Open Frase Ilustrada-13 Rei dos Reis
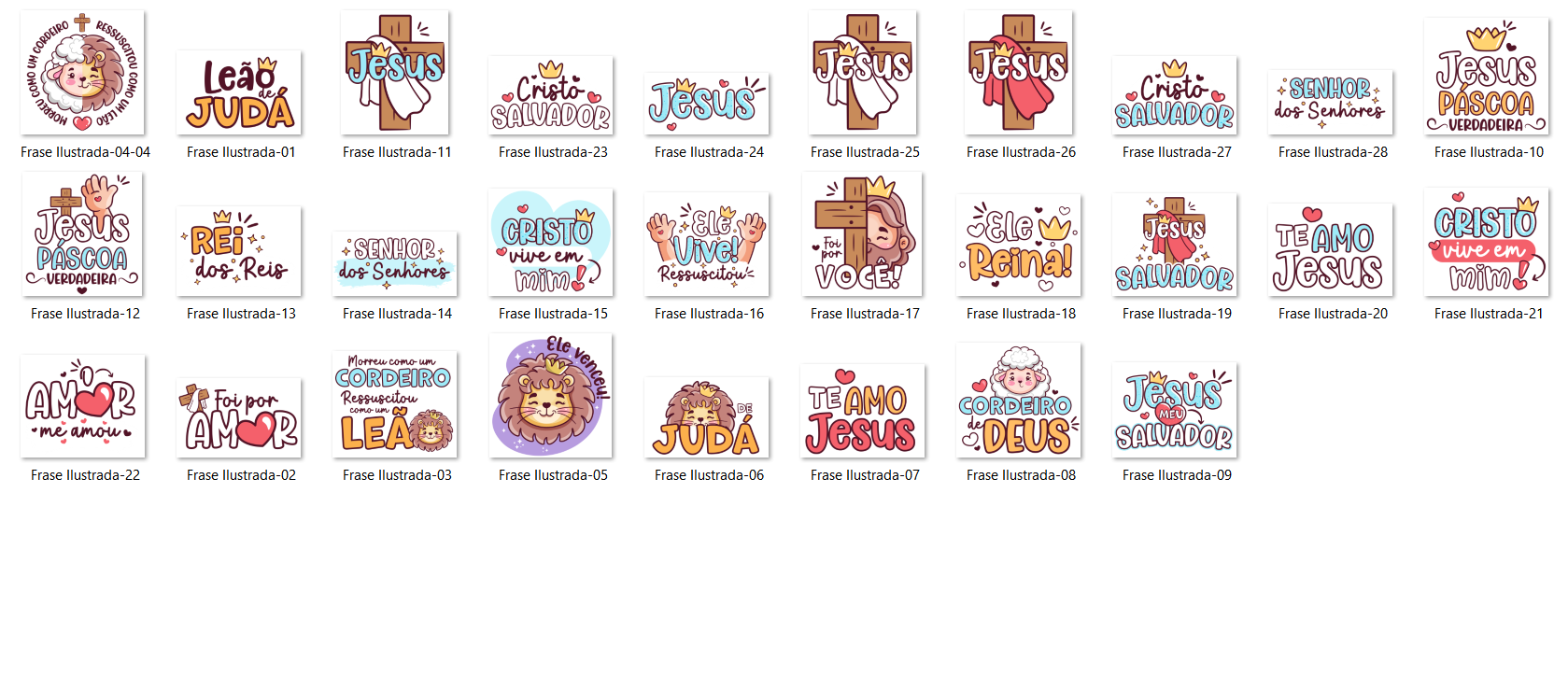This screenshot has height=690, width=1568. pyautogui.click(x=239, y=250)
